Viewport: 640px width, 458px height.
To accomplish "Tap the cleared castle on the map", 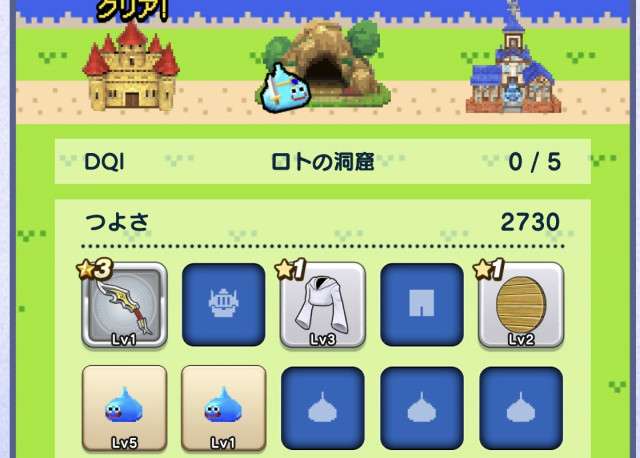I will 132,68.
